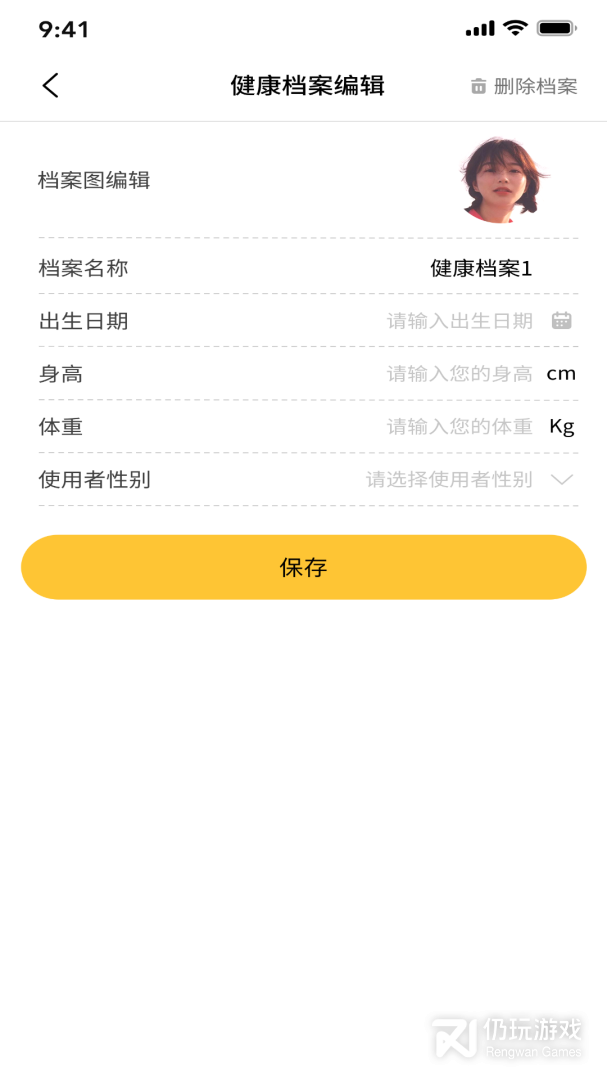The height and width of the screenshot is (1080, 607).
Task: Open the calendar icon for 出生日期
Action: click(x=562, y=320)
